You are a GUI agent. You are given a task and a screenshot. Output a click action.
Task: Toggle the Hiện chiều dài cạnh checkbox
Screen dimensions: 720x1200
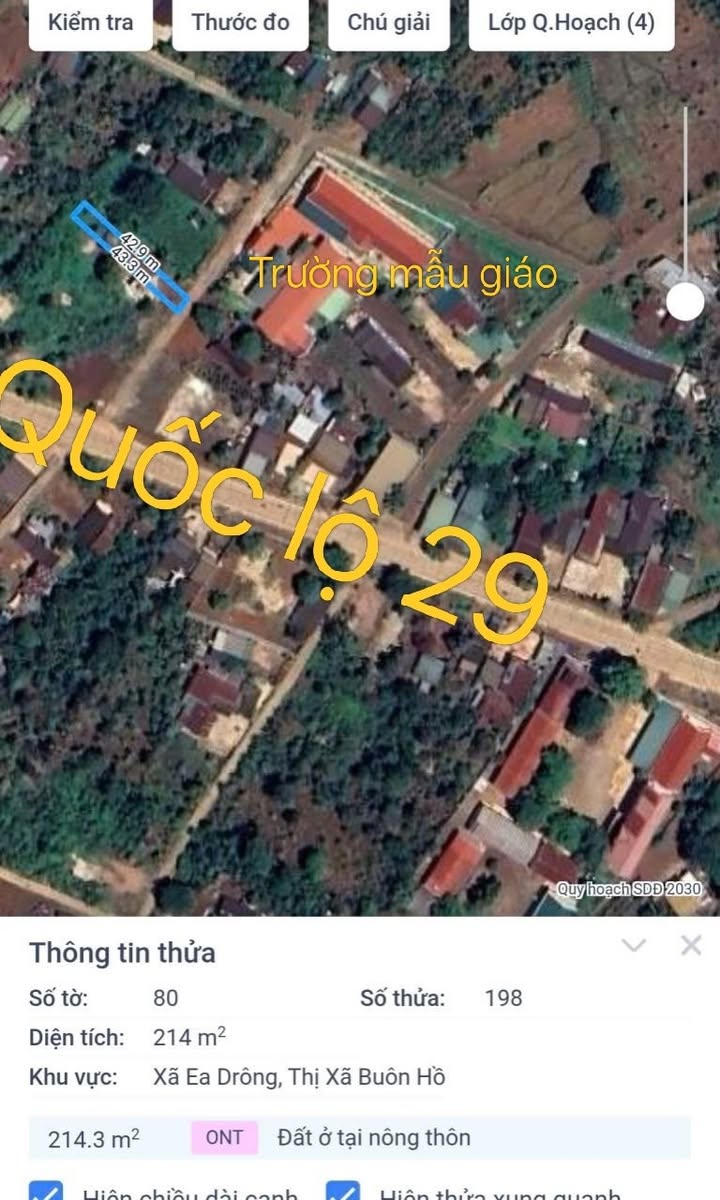[46, 1190]
